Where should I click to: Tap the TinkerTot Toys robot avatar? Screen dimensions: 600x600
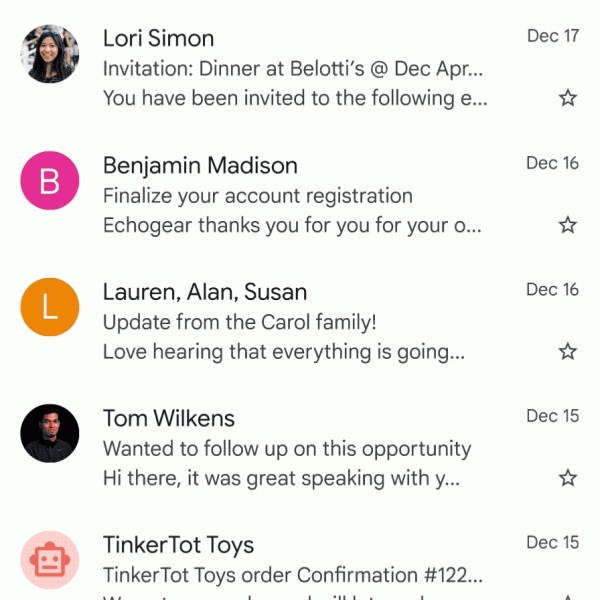click(x=49, y=560)
